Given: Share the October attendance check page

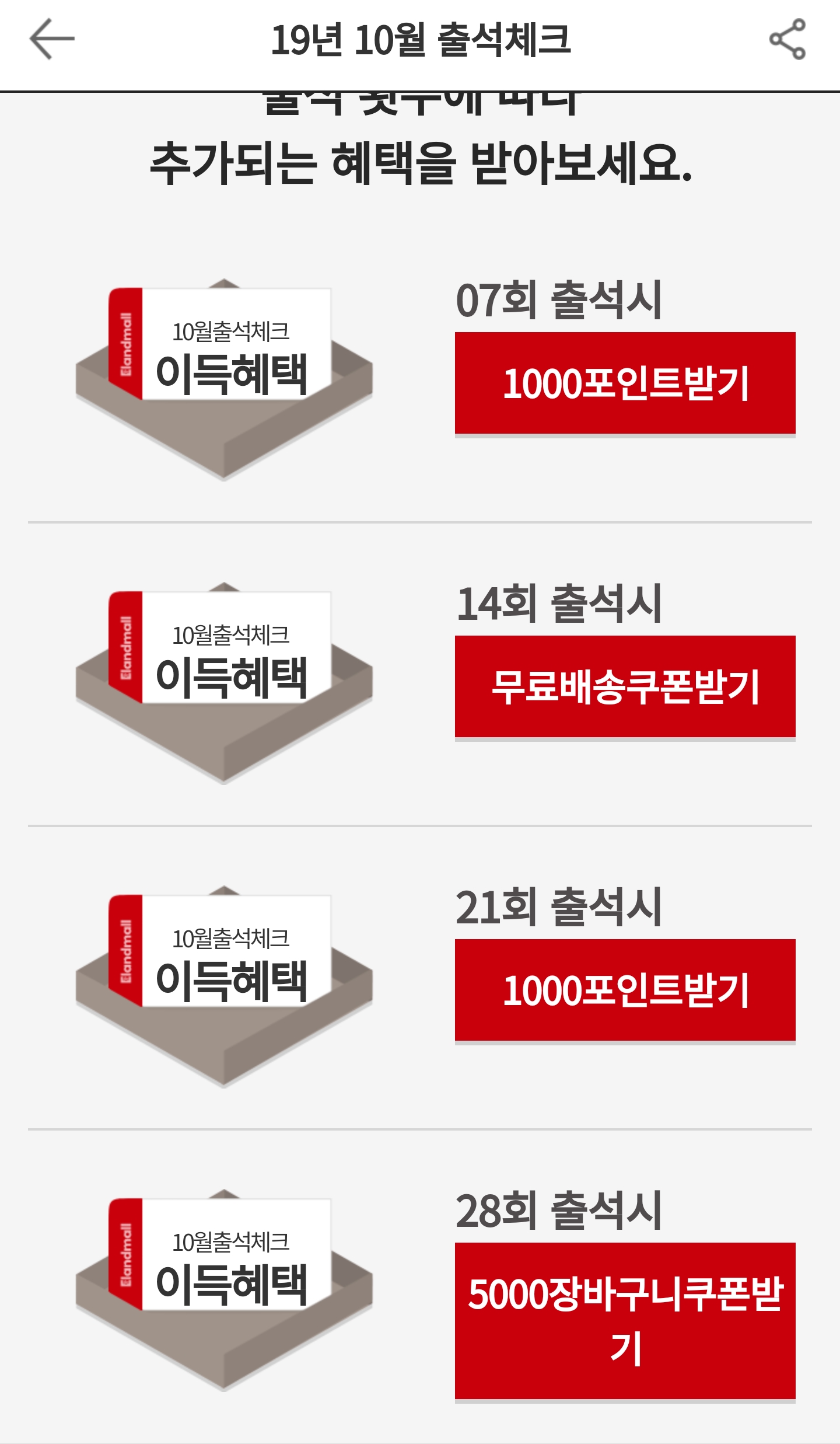Looking at the screenshot, I should 787,39.
